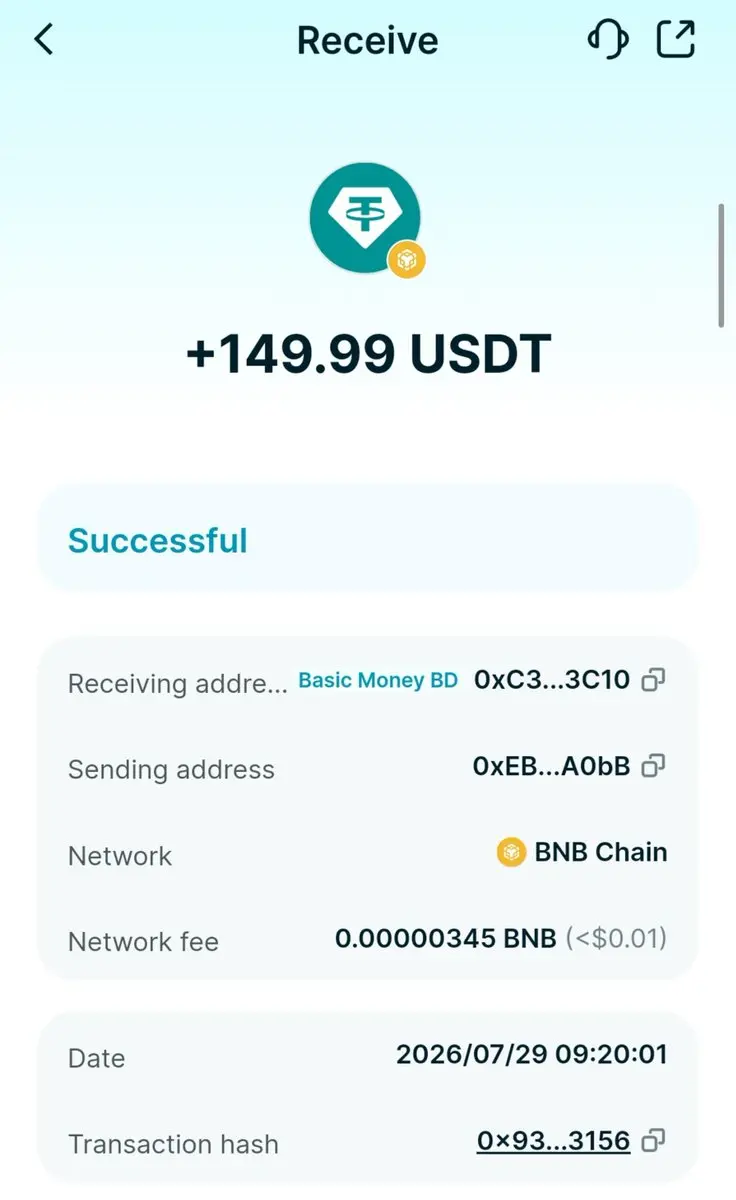Share this receive transaction
Viewport: 736px width, 1200px height.
pyautogui.click(x=675, y=40)
